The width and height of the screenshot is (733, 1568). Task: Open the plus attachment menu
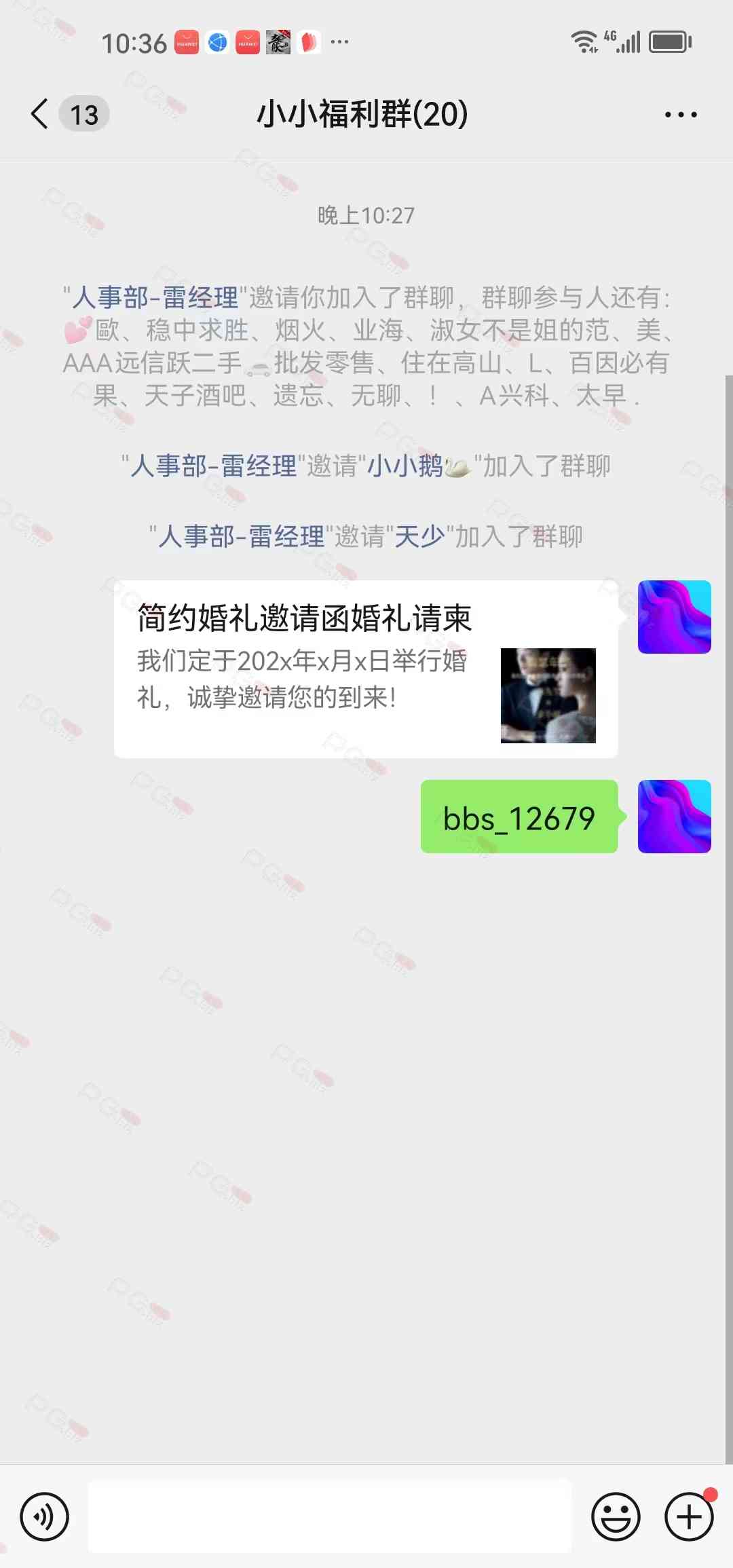tap(689, 1516)
